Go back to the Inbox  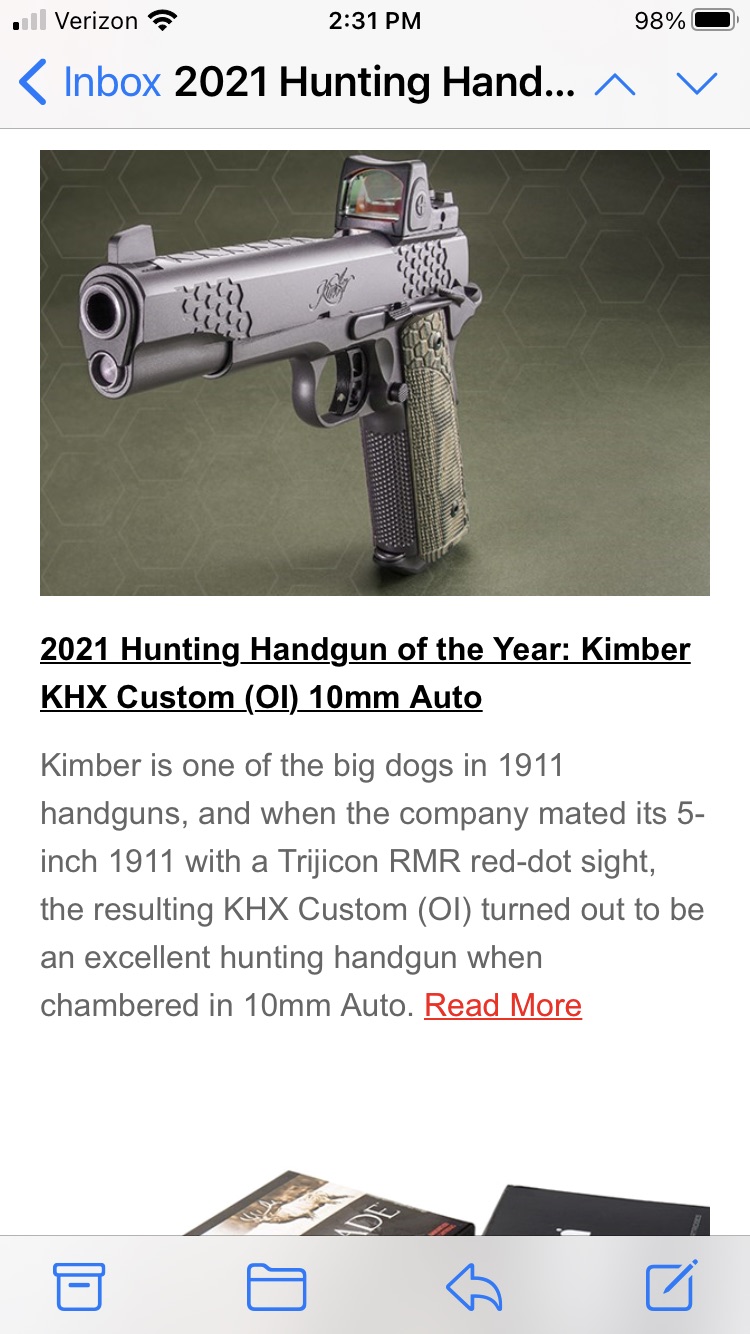click(x=90, y=82)
